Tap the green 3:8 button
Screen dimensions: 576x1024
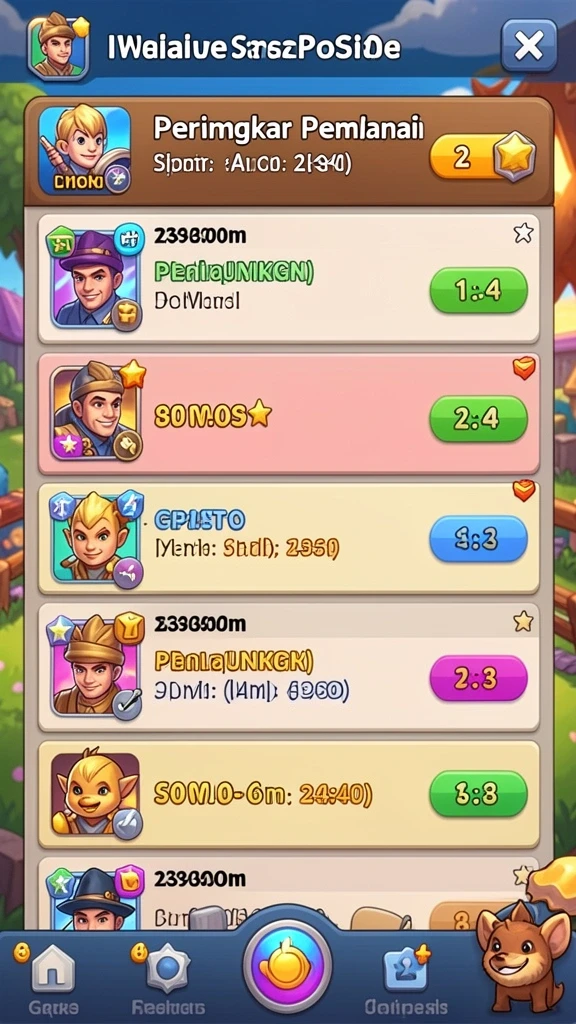pos(478,793)
